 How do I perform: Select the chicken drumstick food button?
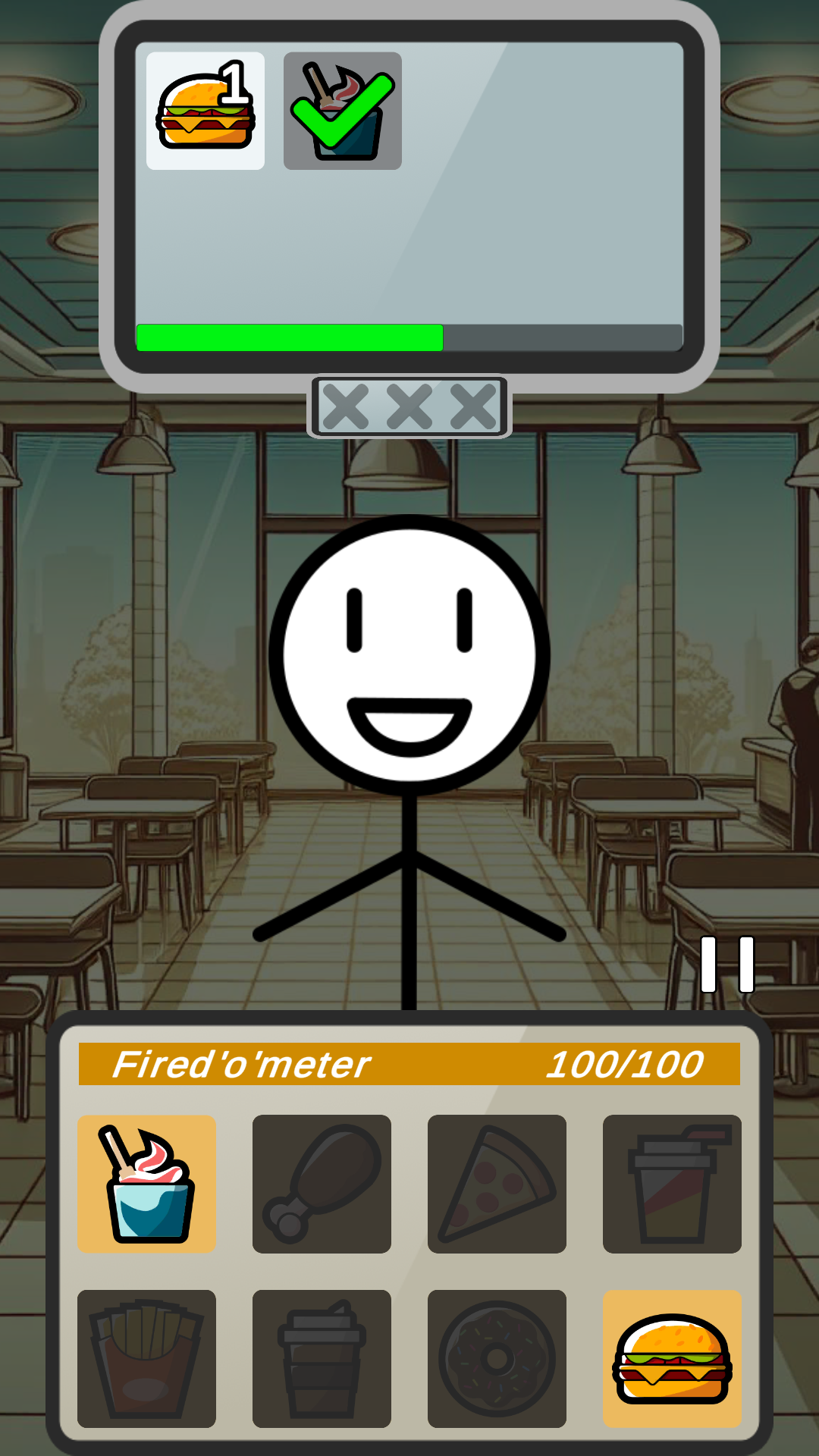322,1184
